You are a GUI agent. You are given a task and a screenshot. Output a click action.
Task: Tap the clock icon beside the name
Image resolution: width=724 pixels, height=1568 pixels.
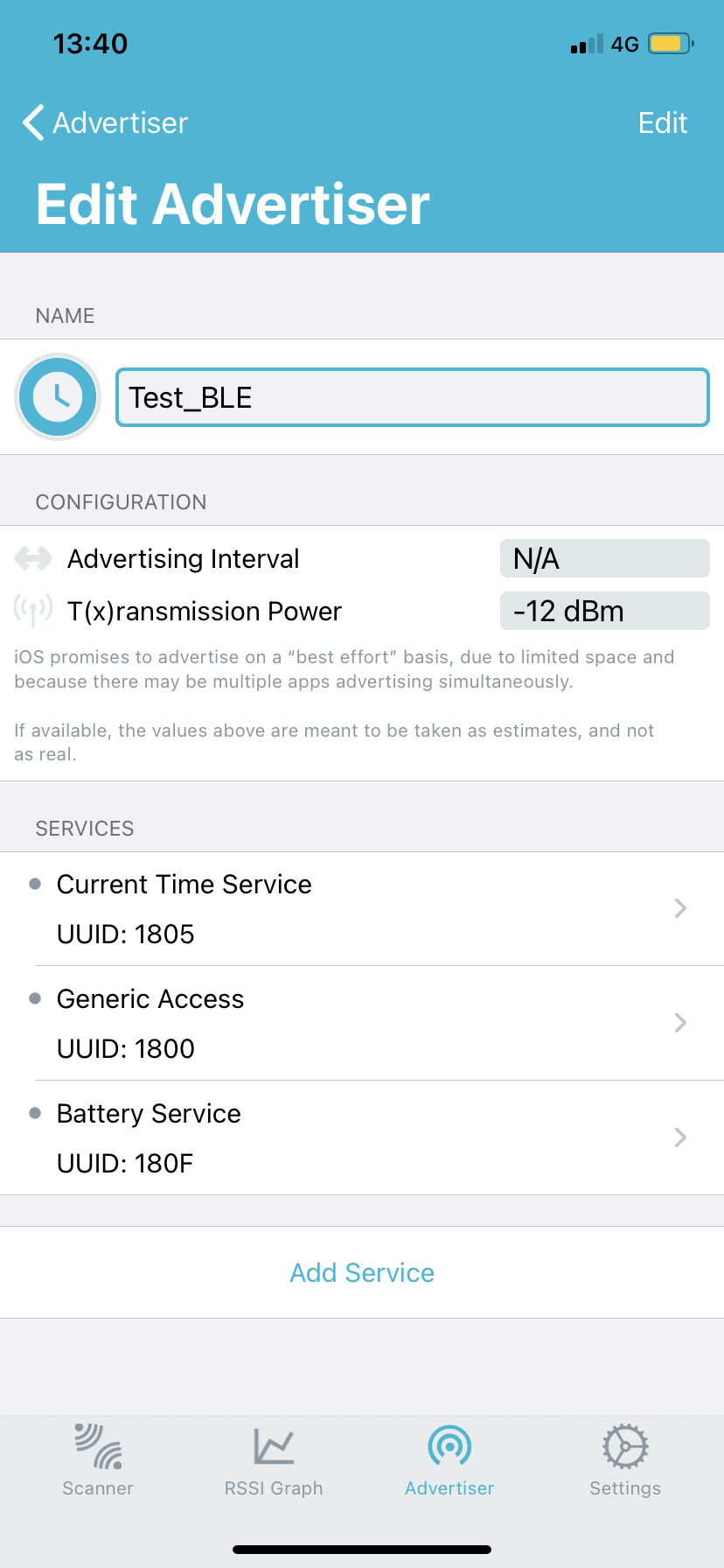(x=58, y=397)
